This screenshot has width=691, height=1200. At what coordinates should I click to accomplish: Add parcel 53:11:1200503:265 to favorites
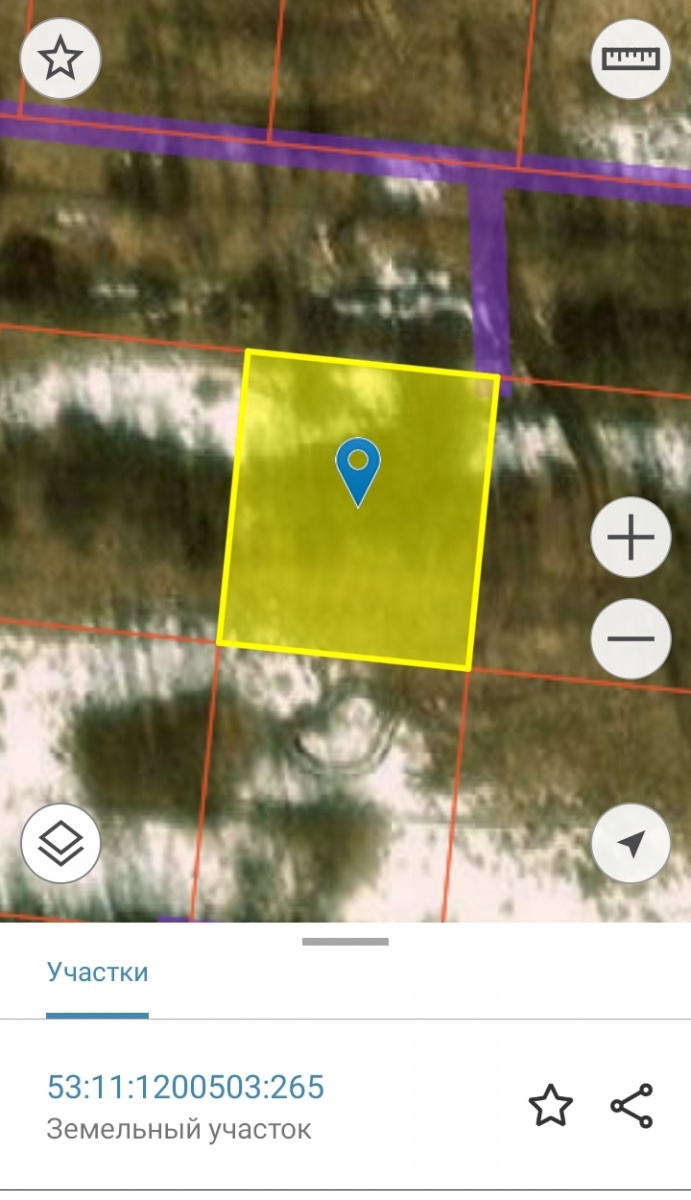point(550,1106)
